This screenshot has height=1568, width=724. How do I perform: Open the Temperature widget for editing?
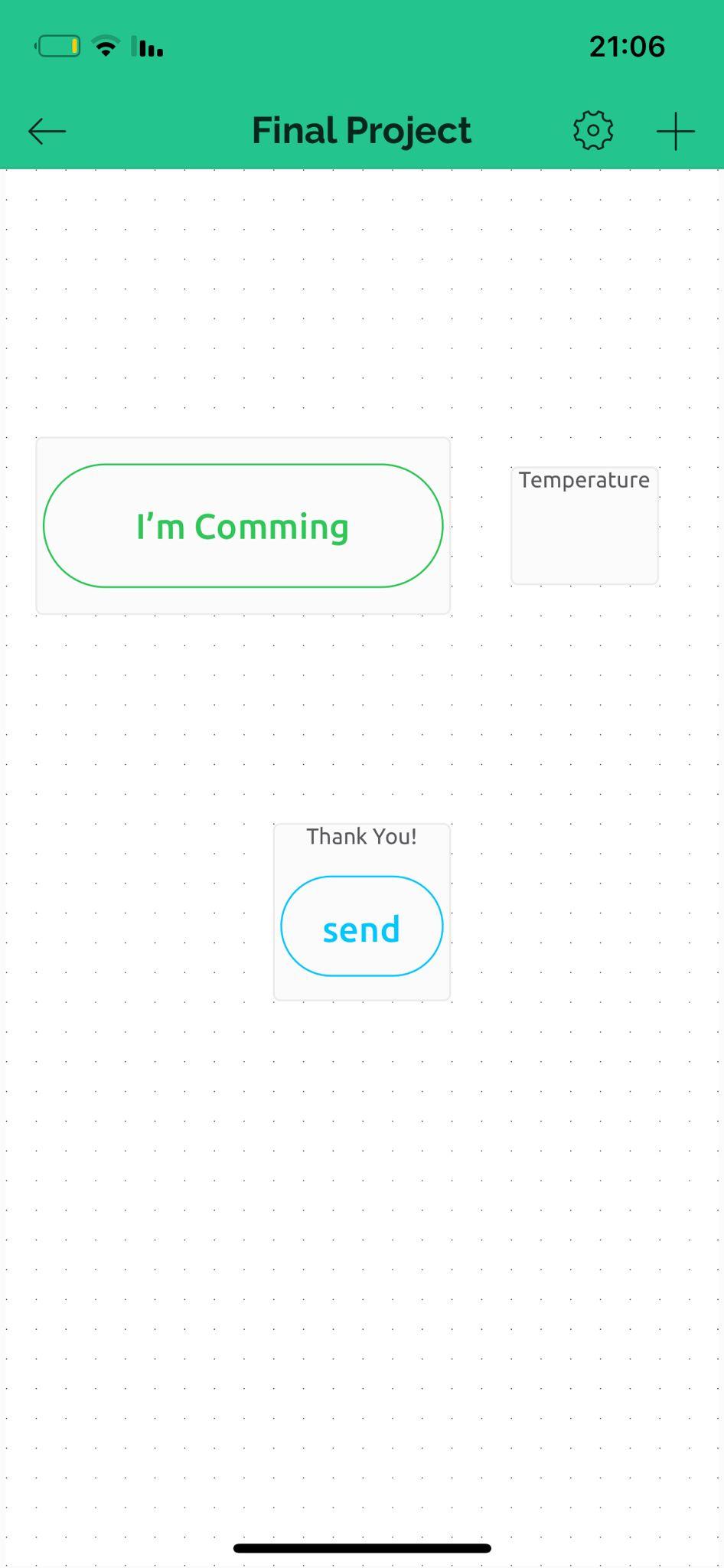click(x=584, y=524)
